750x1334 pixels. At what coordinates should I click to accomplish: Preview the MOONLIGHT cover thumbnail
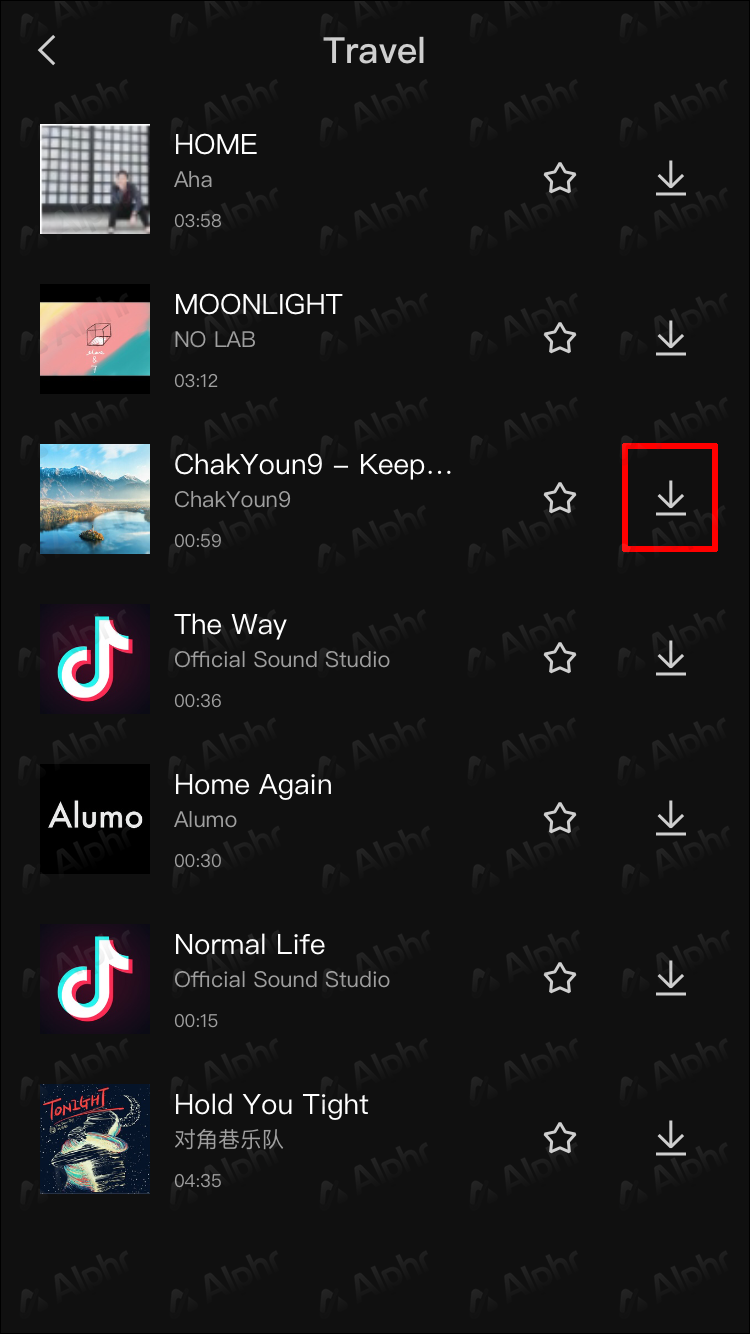(x=95, y=339)
